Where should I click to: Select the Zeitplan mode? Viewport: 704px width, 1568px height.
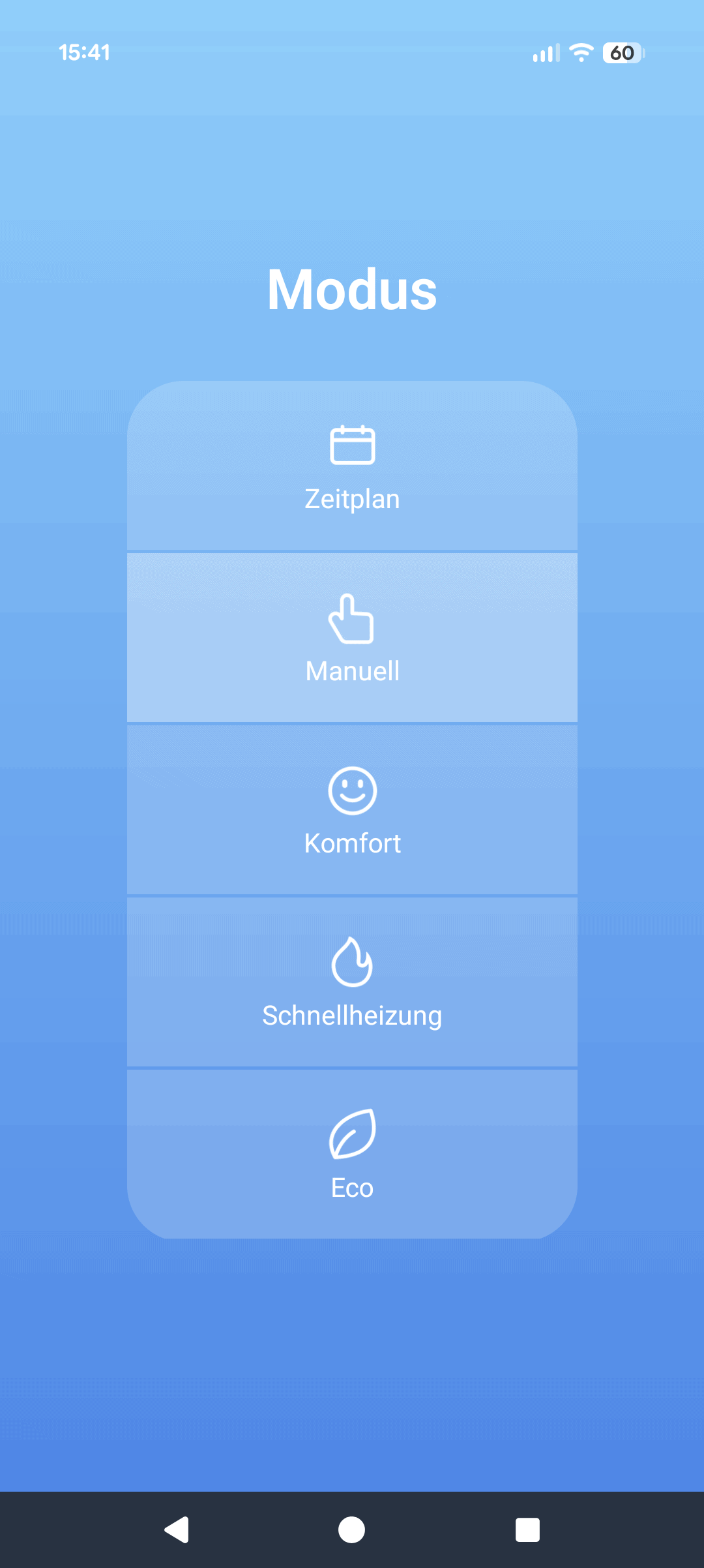tap(352, 466)
